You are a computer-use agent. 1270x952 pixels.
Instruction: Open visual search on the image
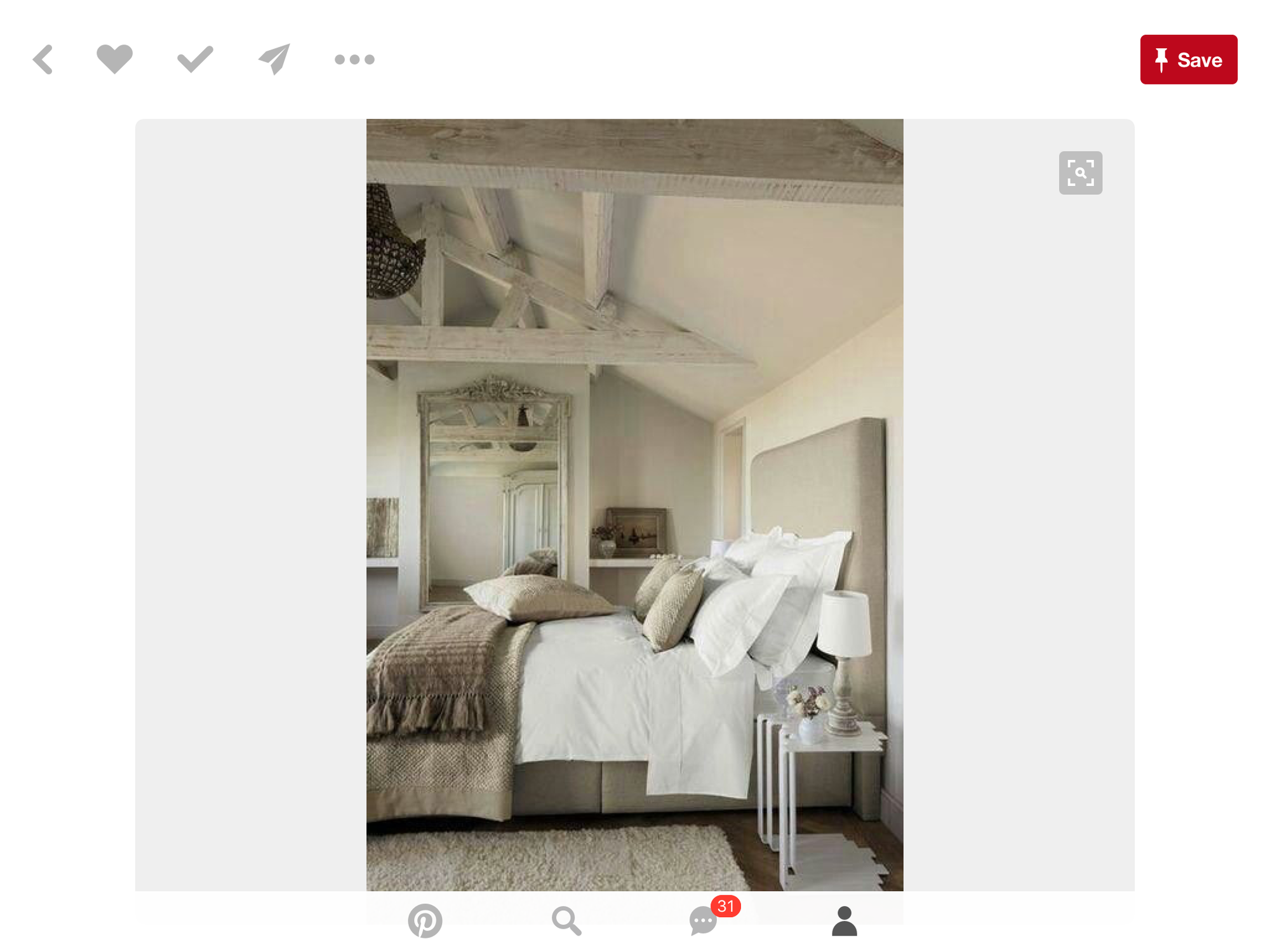coord(1080,173)
